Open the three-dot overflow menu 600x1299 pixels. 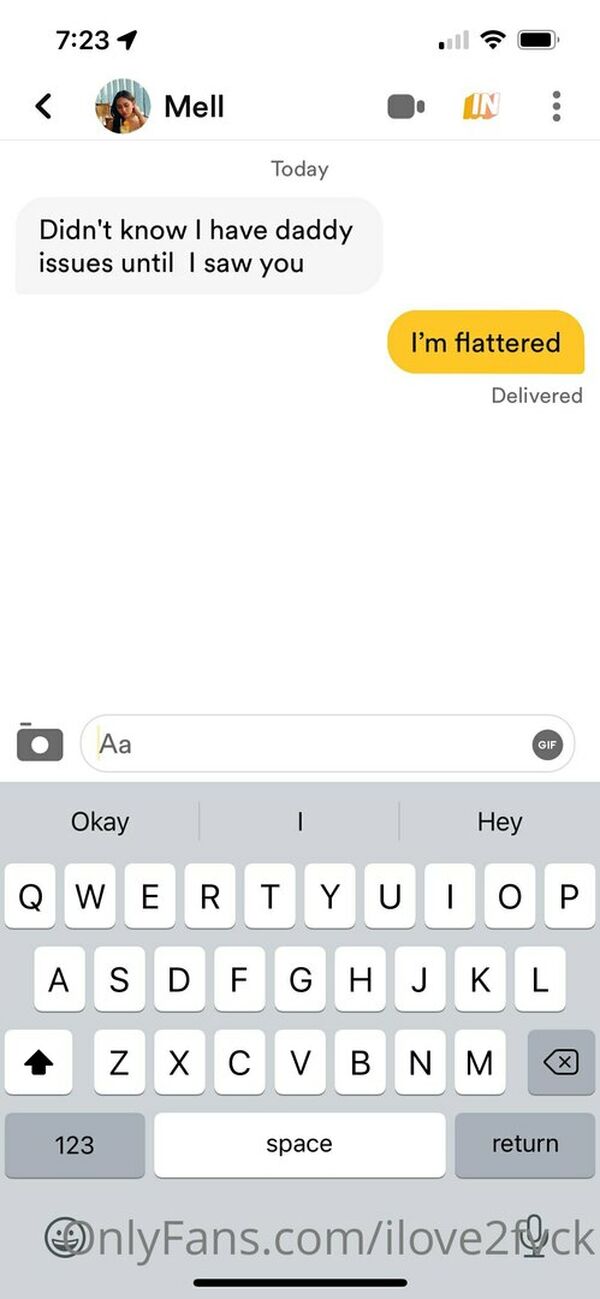click(x=556, y=106)
